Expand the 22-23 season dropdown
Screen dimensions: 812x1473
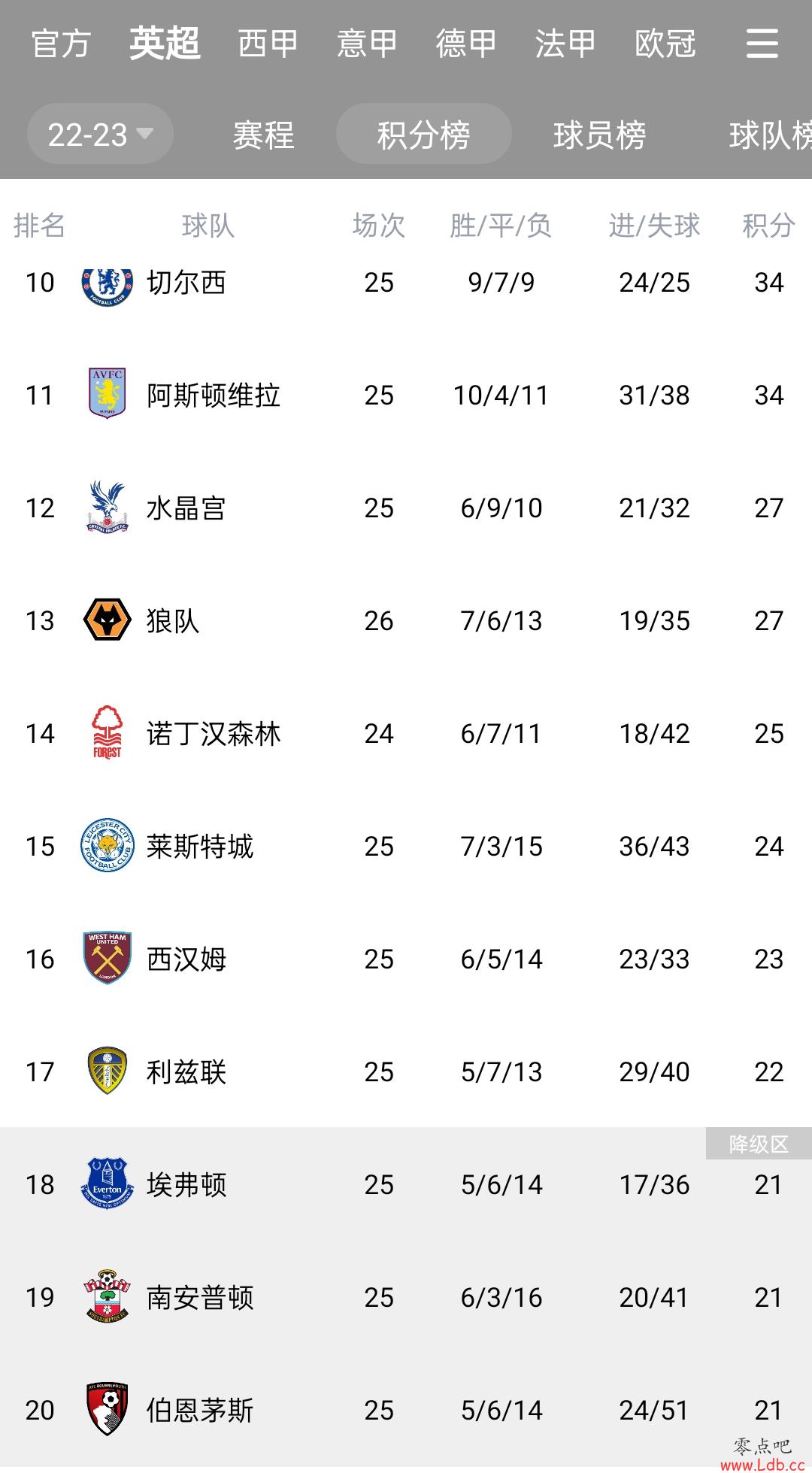(100, 135)
